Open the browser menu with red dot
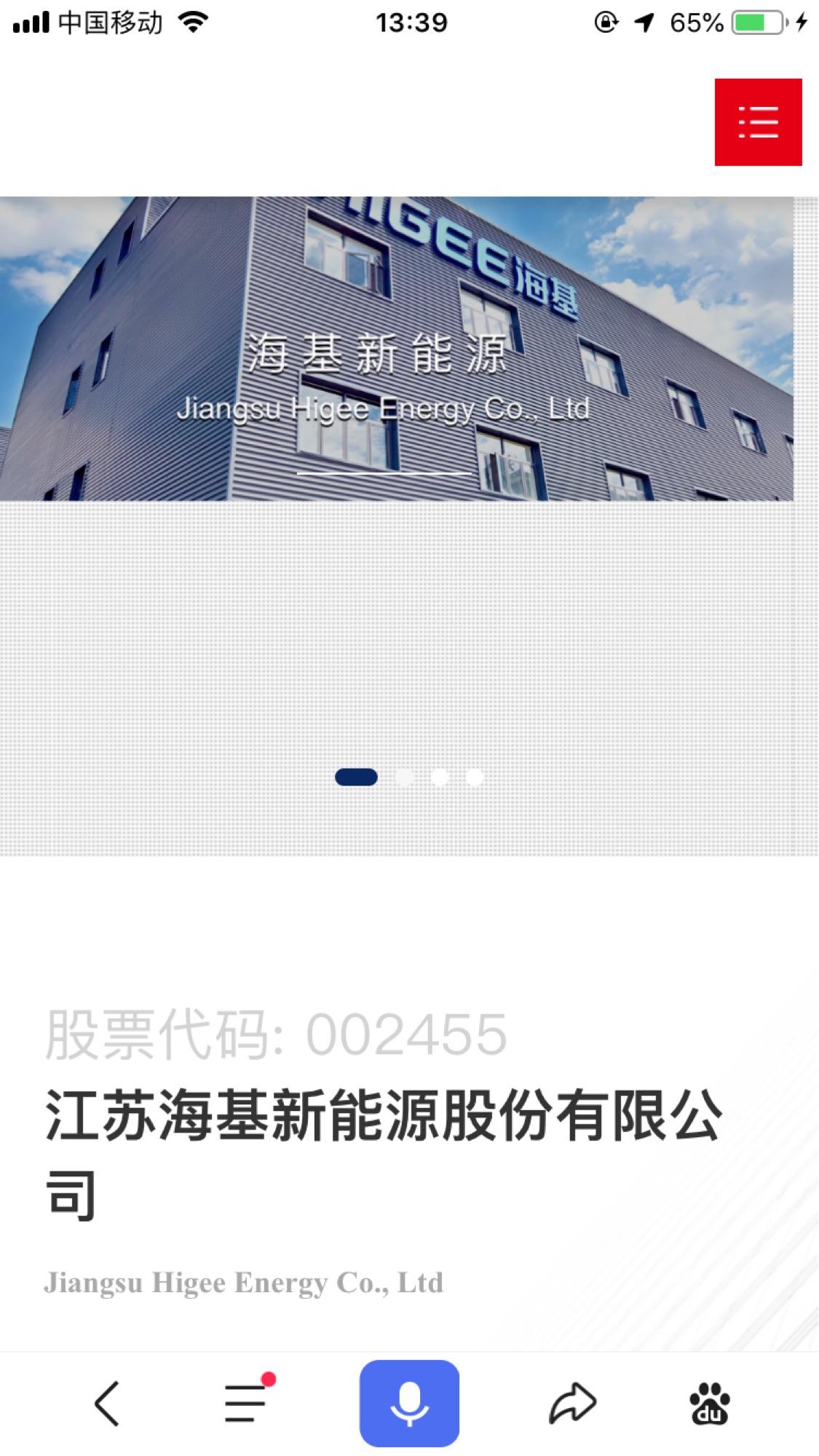The image size is (819, 1456). [x=246, y=1403]
